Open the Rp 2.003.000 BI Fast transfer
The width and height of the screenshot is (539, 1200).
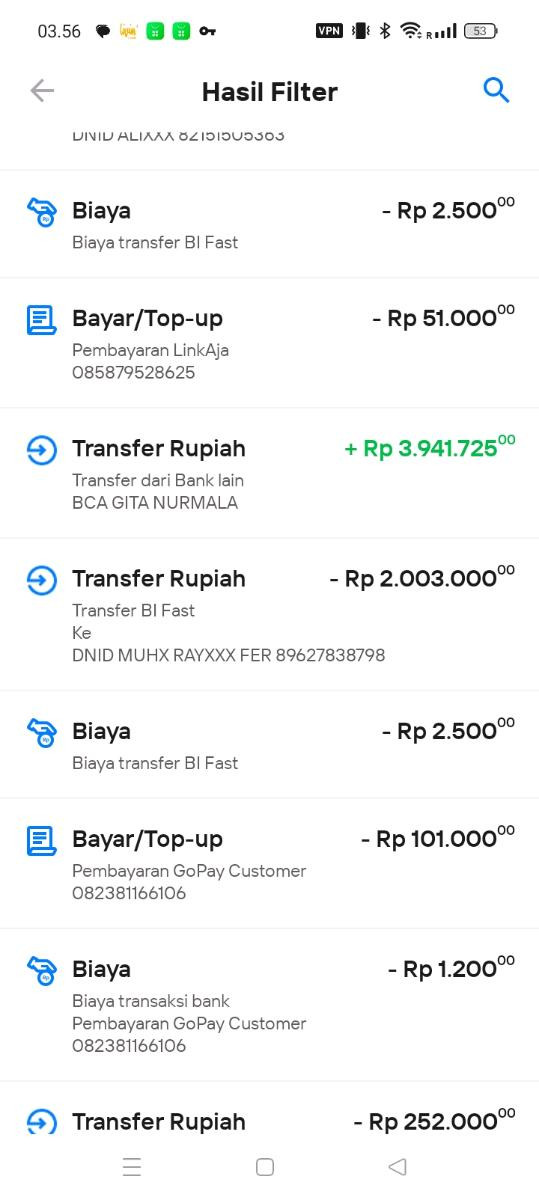(270, 614)
